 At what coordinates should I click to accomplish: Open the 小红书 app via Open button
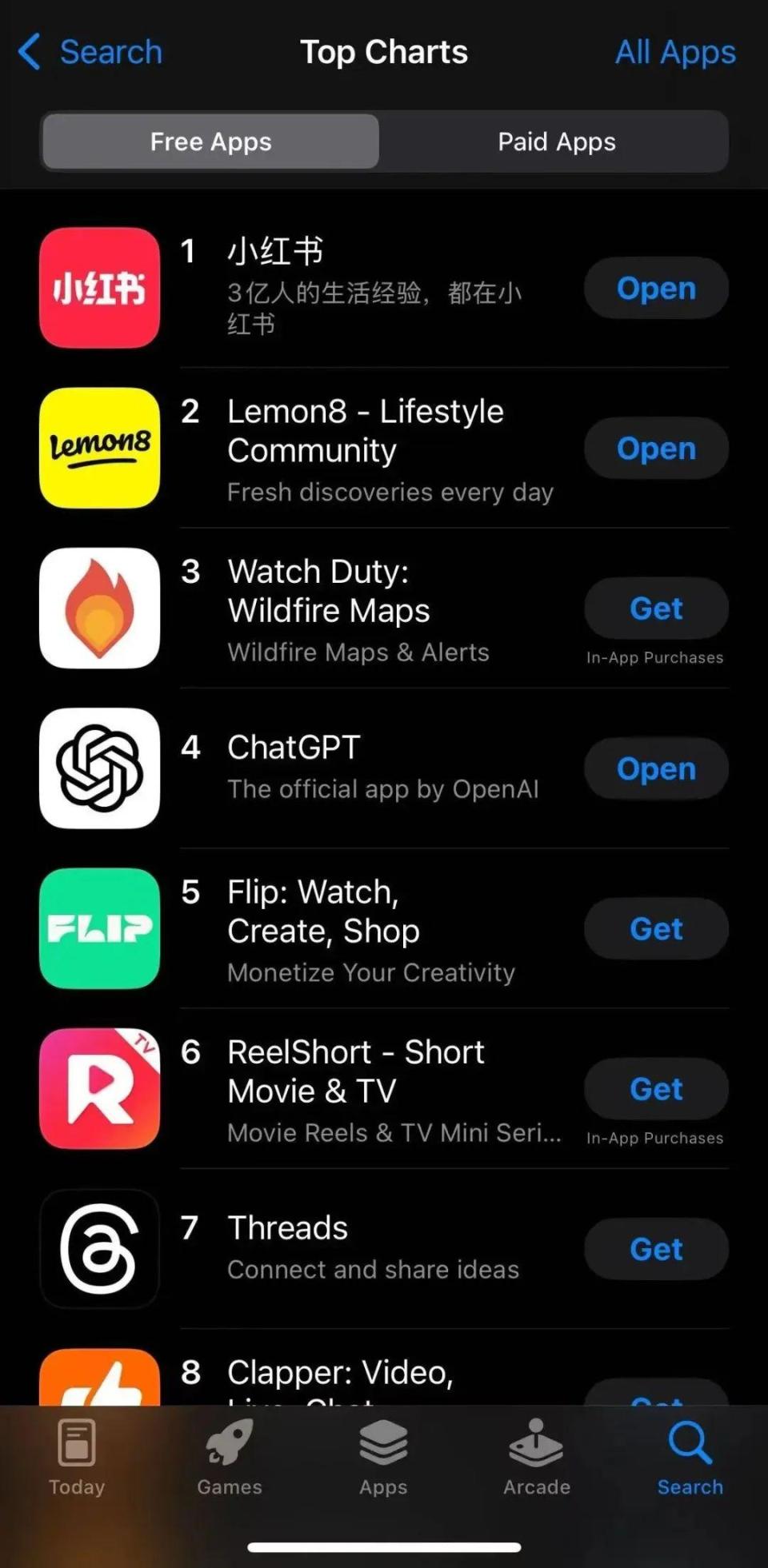pos(655,288)
